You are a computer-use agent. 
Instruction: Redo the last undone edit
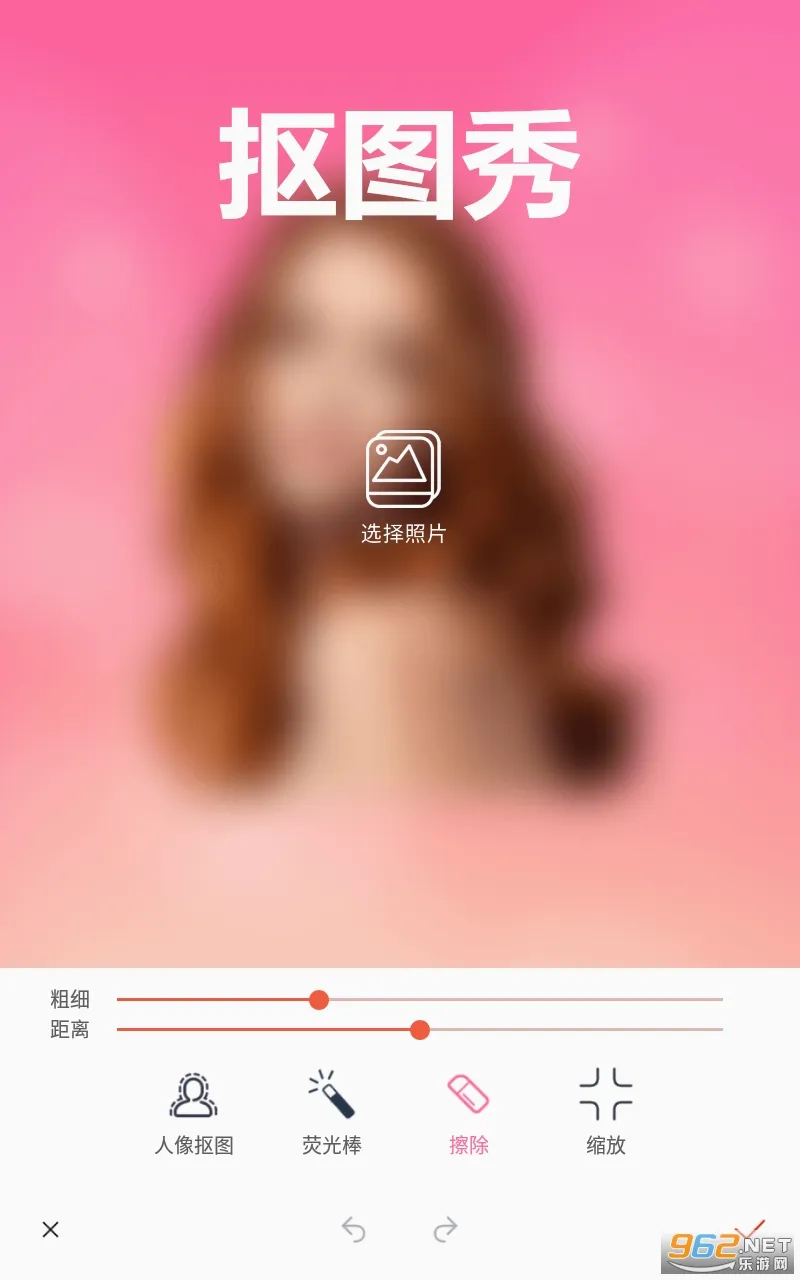point(446,1229)
